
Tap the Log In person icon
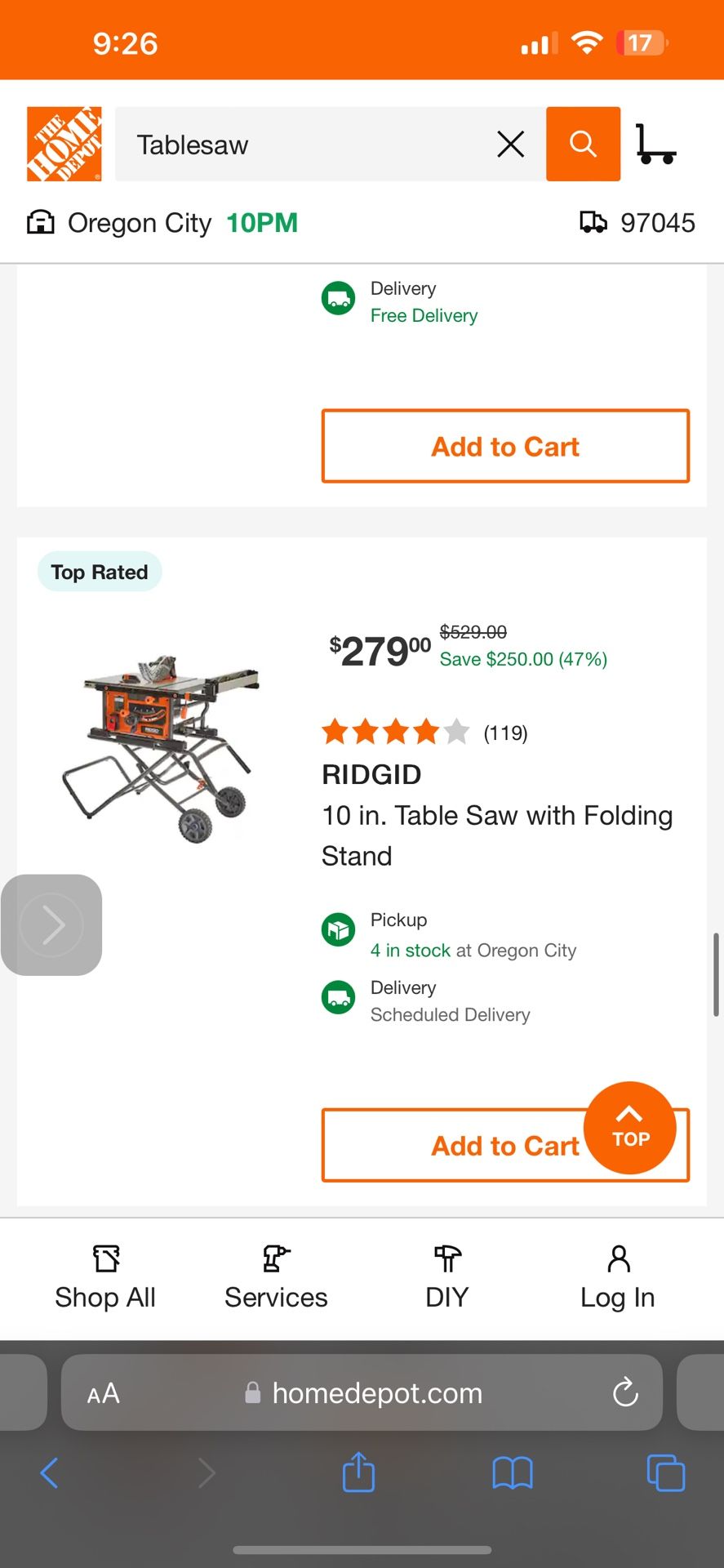[618, 1258]
